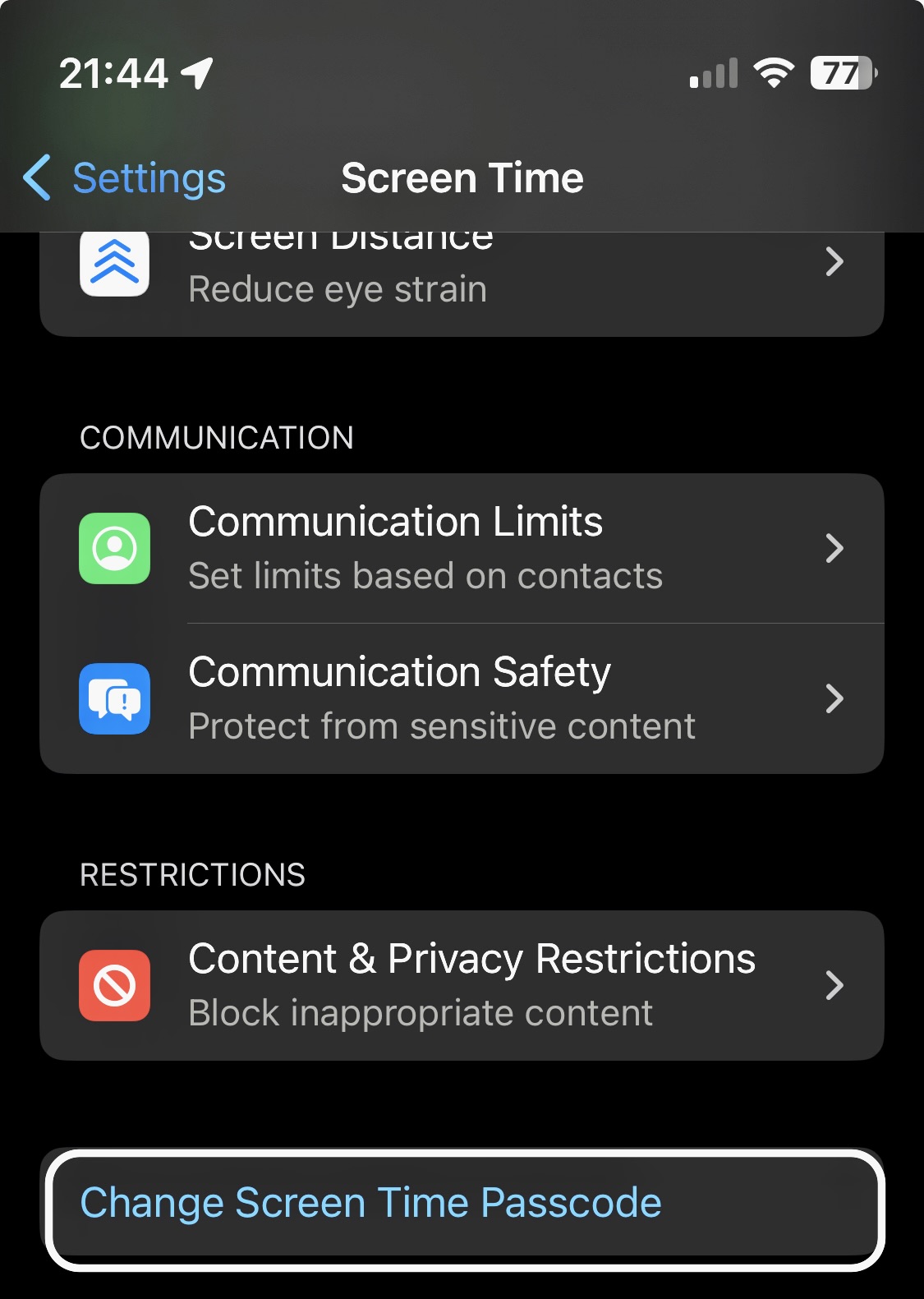This screenshot has height=1299, width=924.
Task: Open Communication Limits via its chevron
Action: [x=835, y=548]
